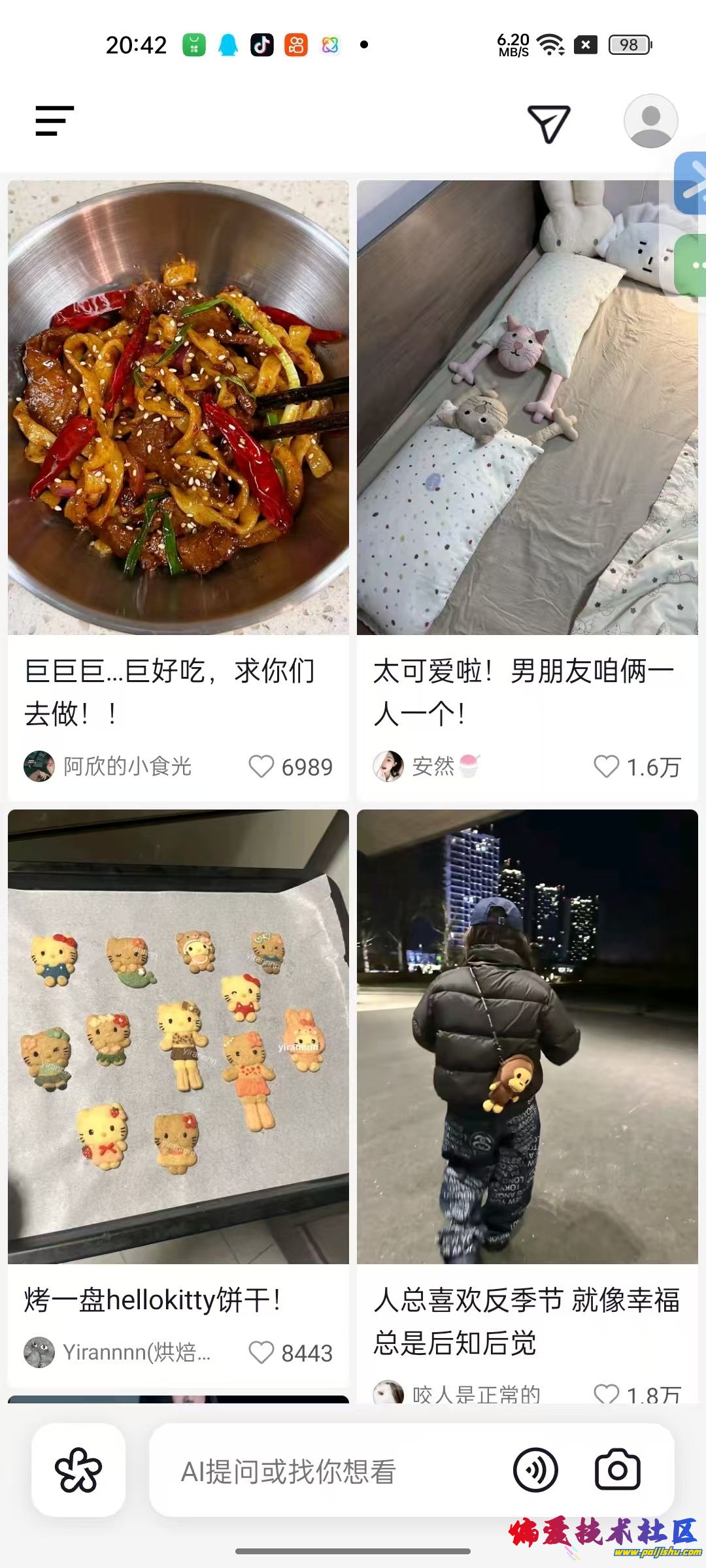Open the paper plane messages icon
The image size is (706, 1568).
548,123
